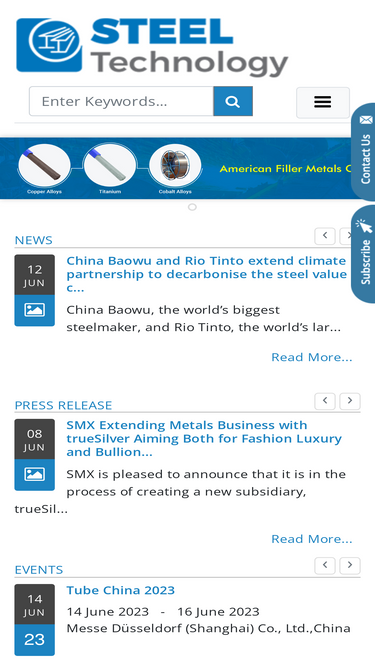375x667 pixels.
Task: Open the Tube China 2023 event
Action: click(120, 590)
